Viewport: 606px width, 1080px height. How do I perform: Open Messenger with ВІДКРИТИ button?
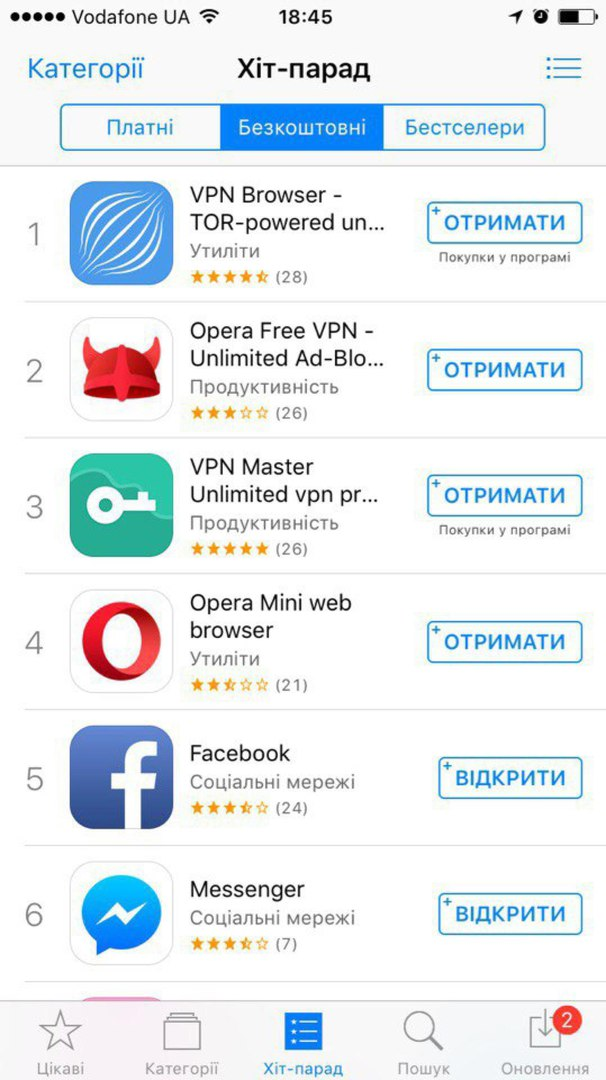(x=510, y=914)
